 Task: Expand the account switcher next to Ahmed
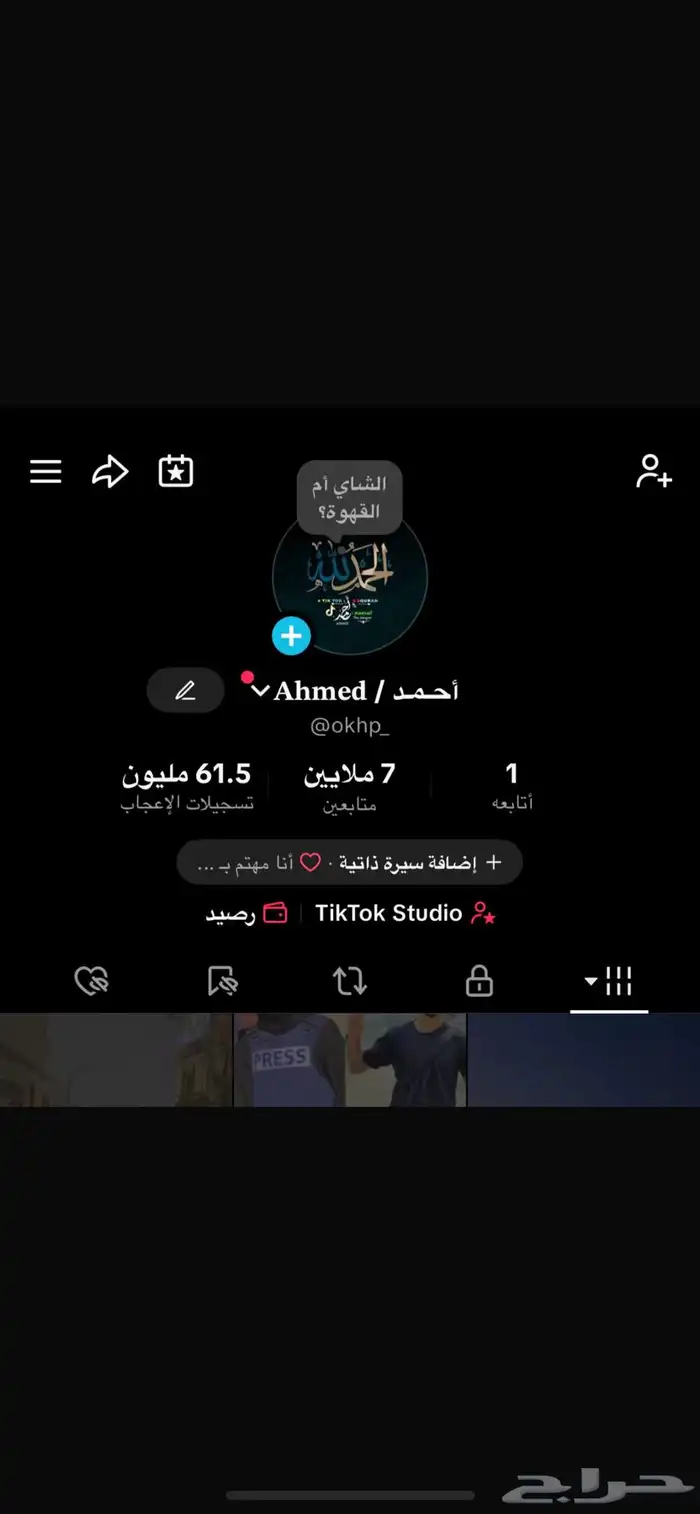pyautogui.click(x=260, y=691)
